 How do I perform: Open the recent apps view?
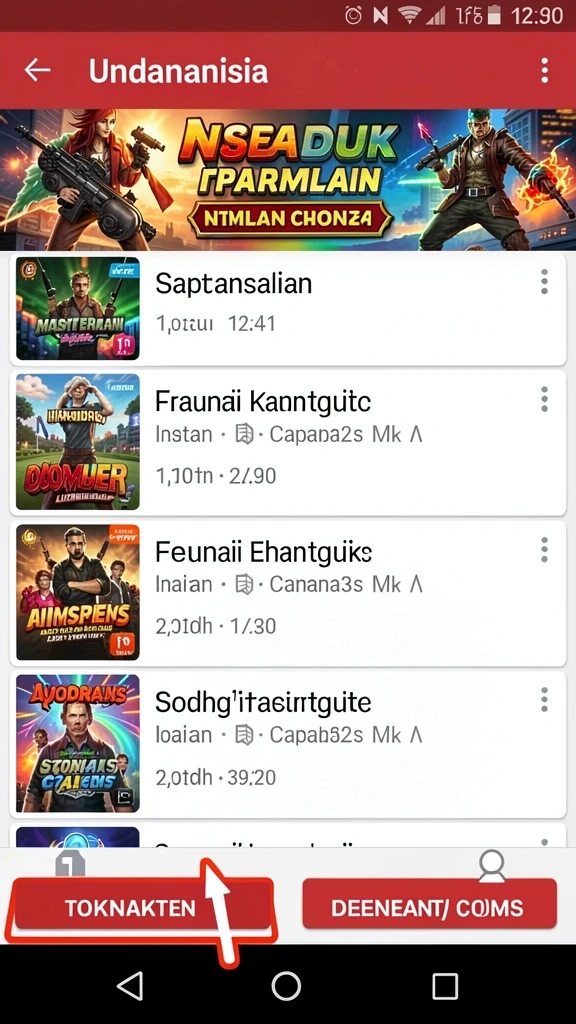click(445, 985)
